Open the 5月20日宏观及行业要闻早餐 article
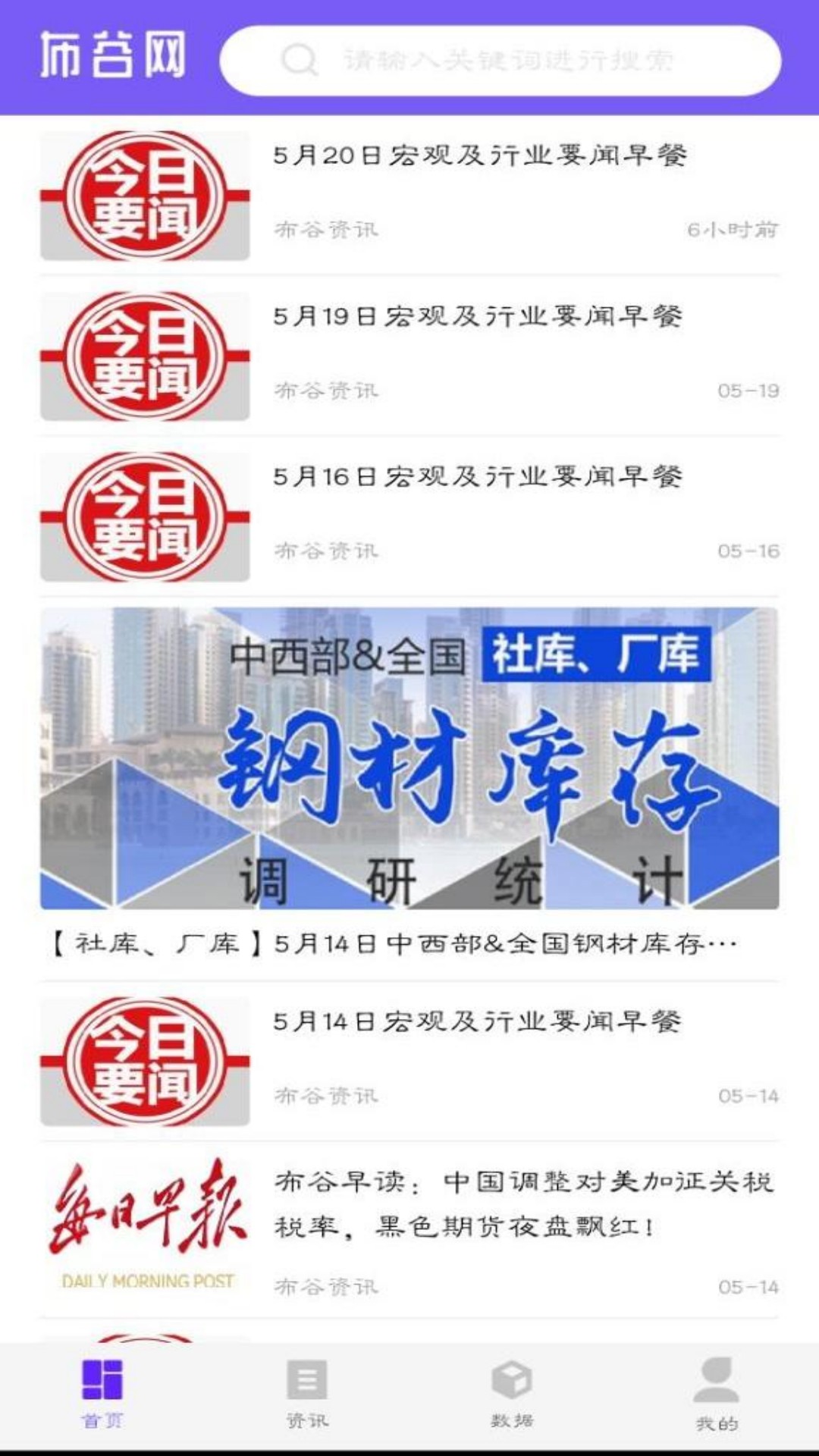 479,156
